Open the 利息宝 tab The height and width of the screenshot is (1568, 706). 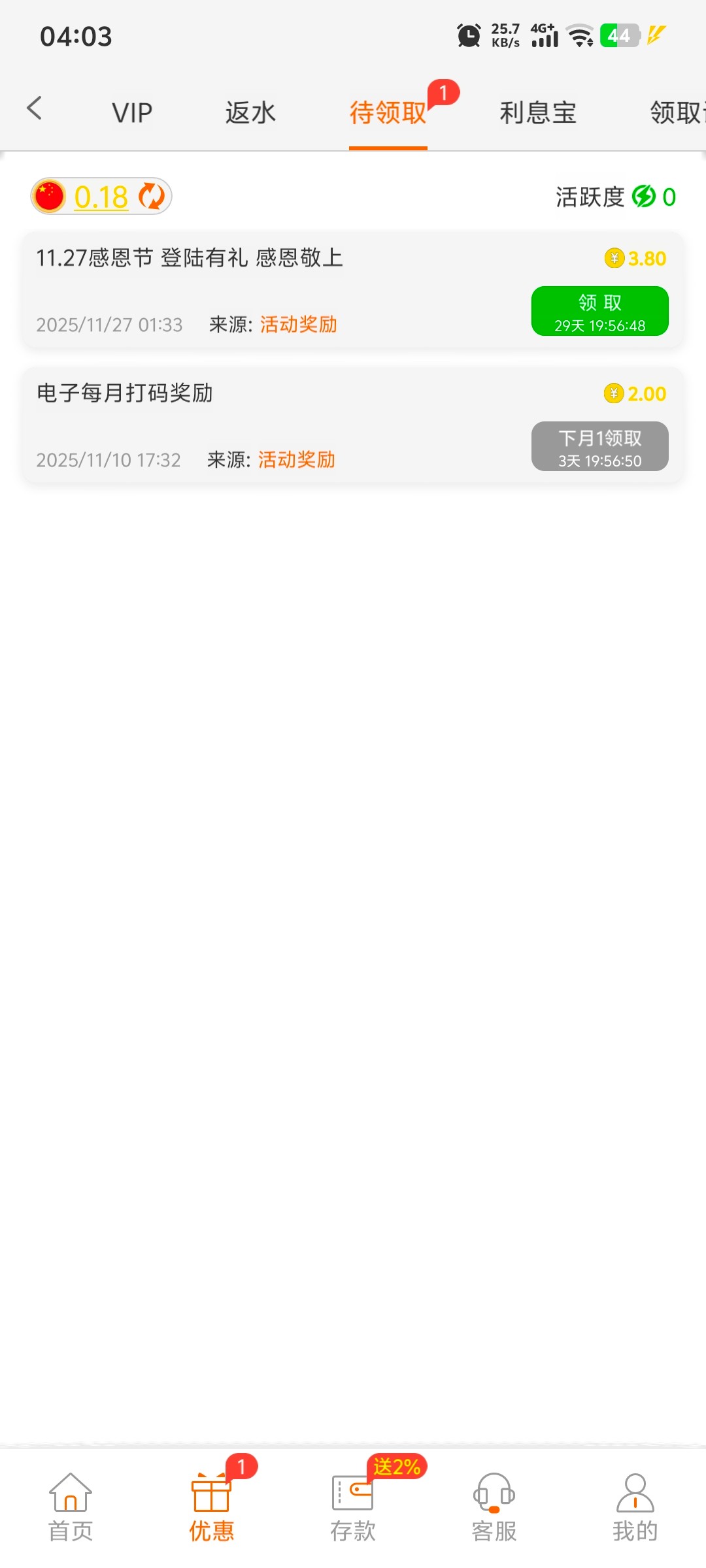537,112
